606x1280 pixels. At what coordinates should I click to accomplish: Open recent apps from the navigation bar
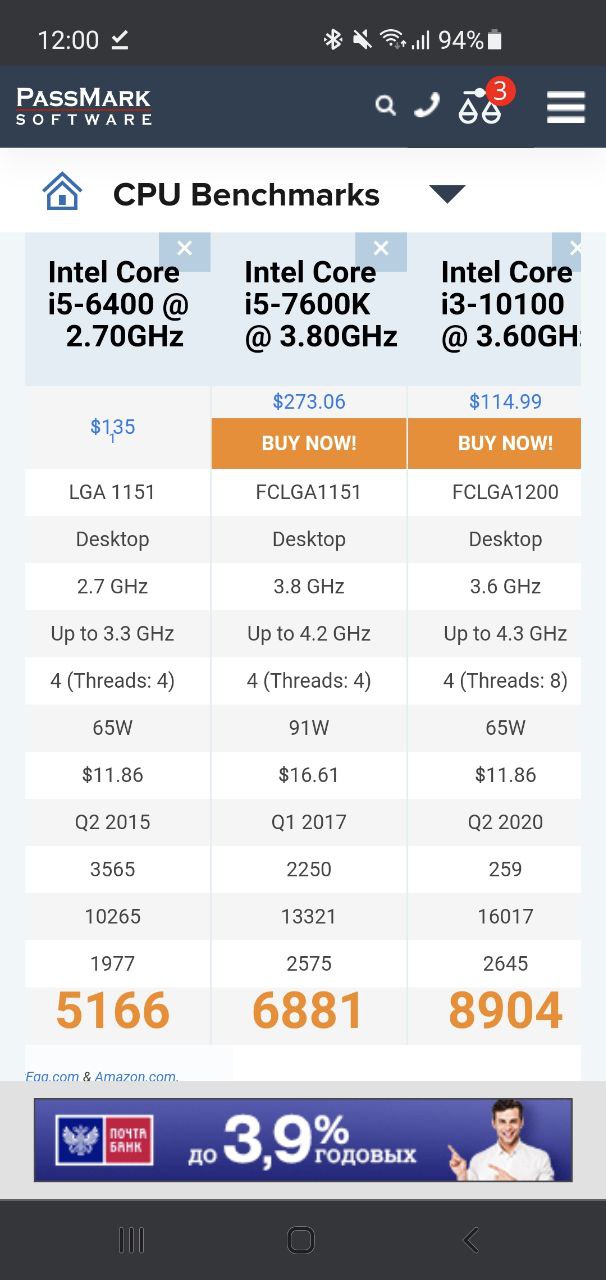click(x=131, y=1240)
